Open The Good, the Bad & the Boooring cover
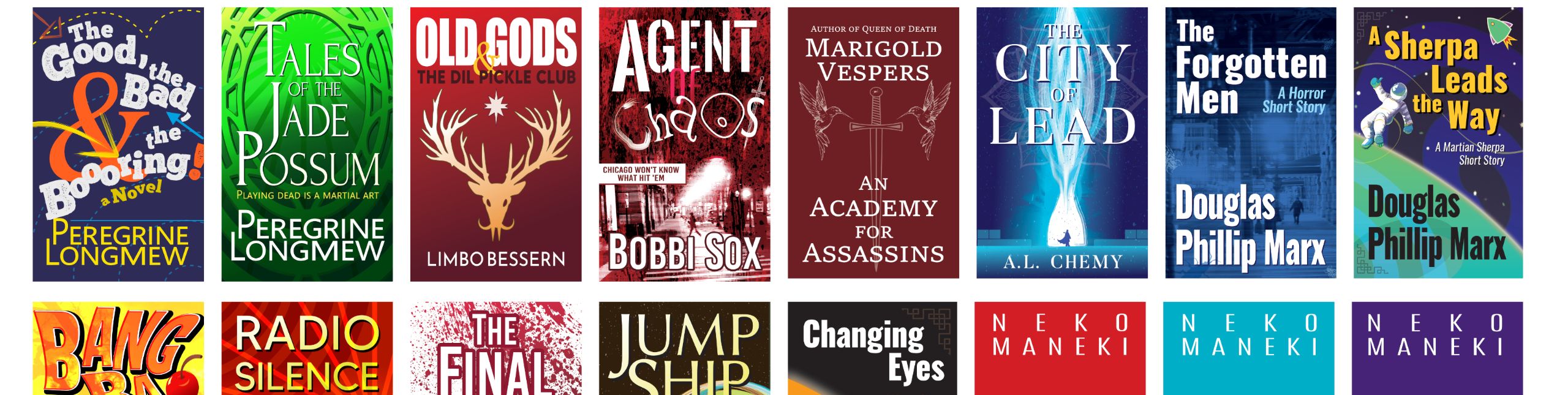 [x=118, y=144]
